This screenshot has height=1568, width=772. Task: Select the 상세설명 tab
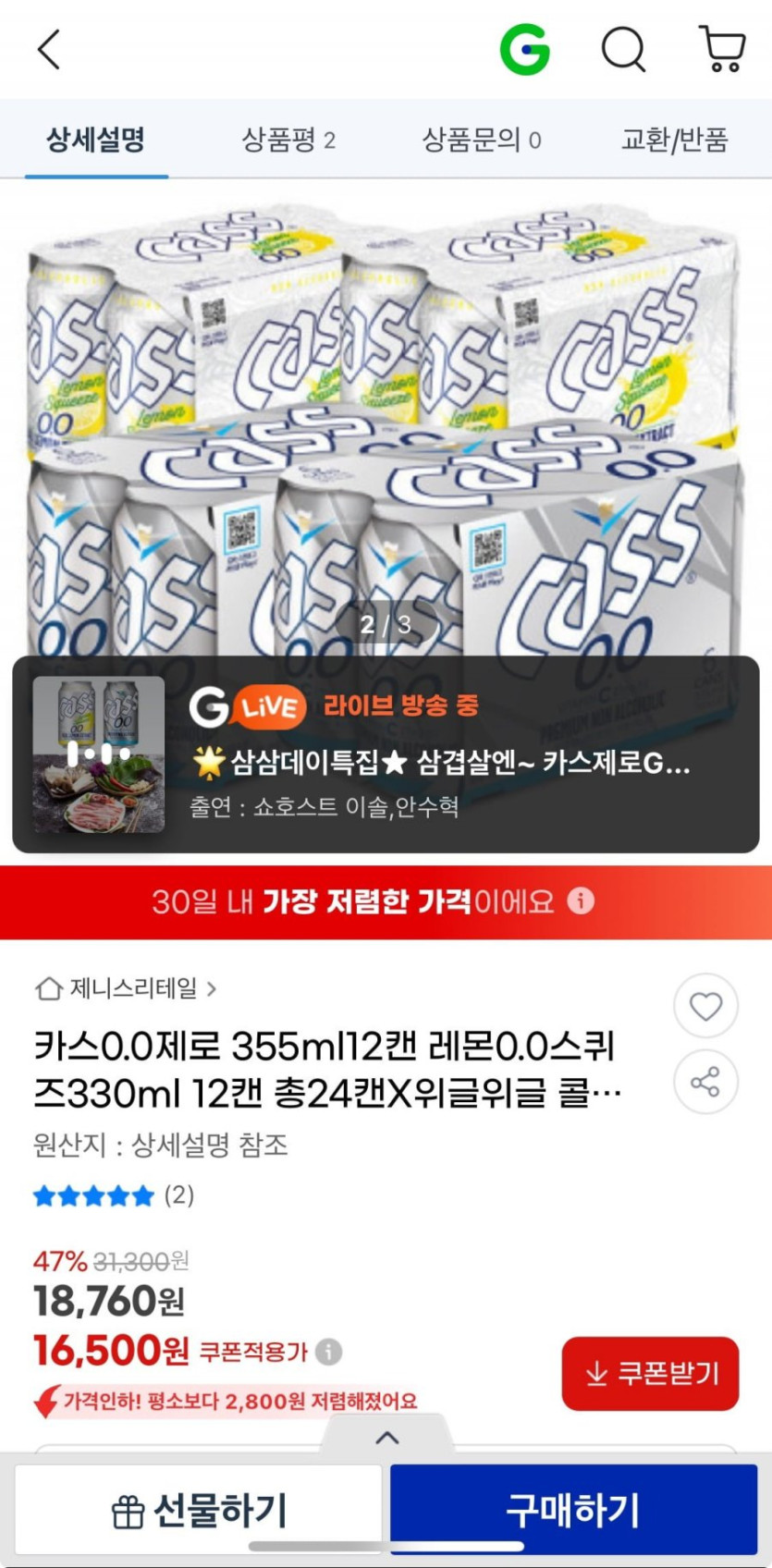point(96,140)
